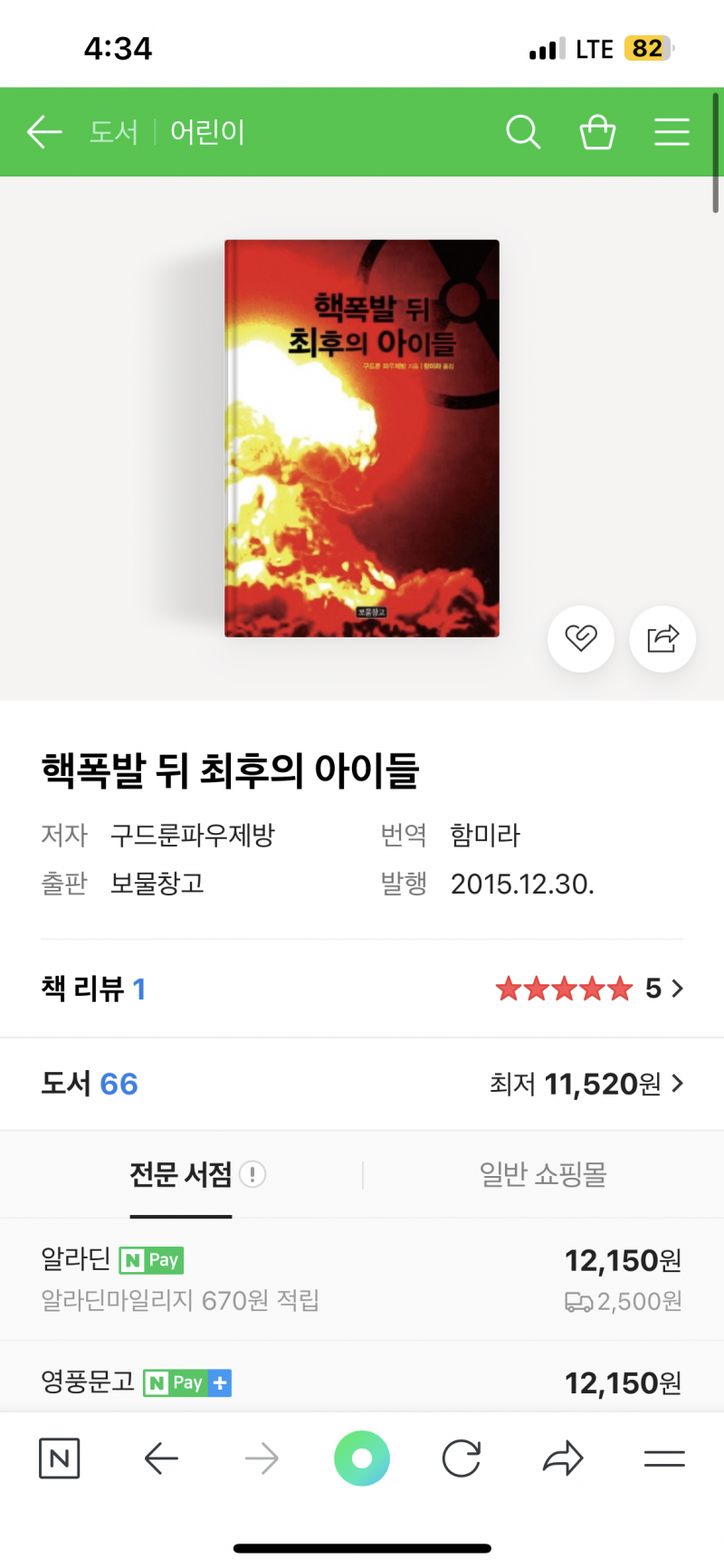Add this book to favorites
The width and height of the screenshot is (724, 1568).
pos(581,638)
